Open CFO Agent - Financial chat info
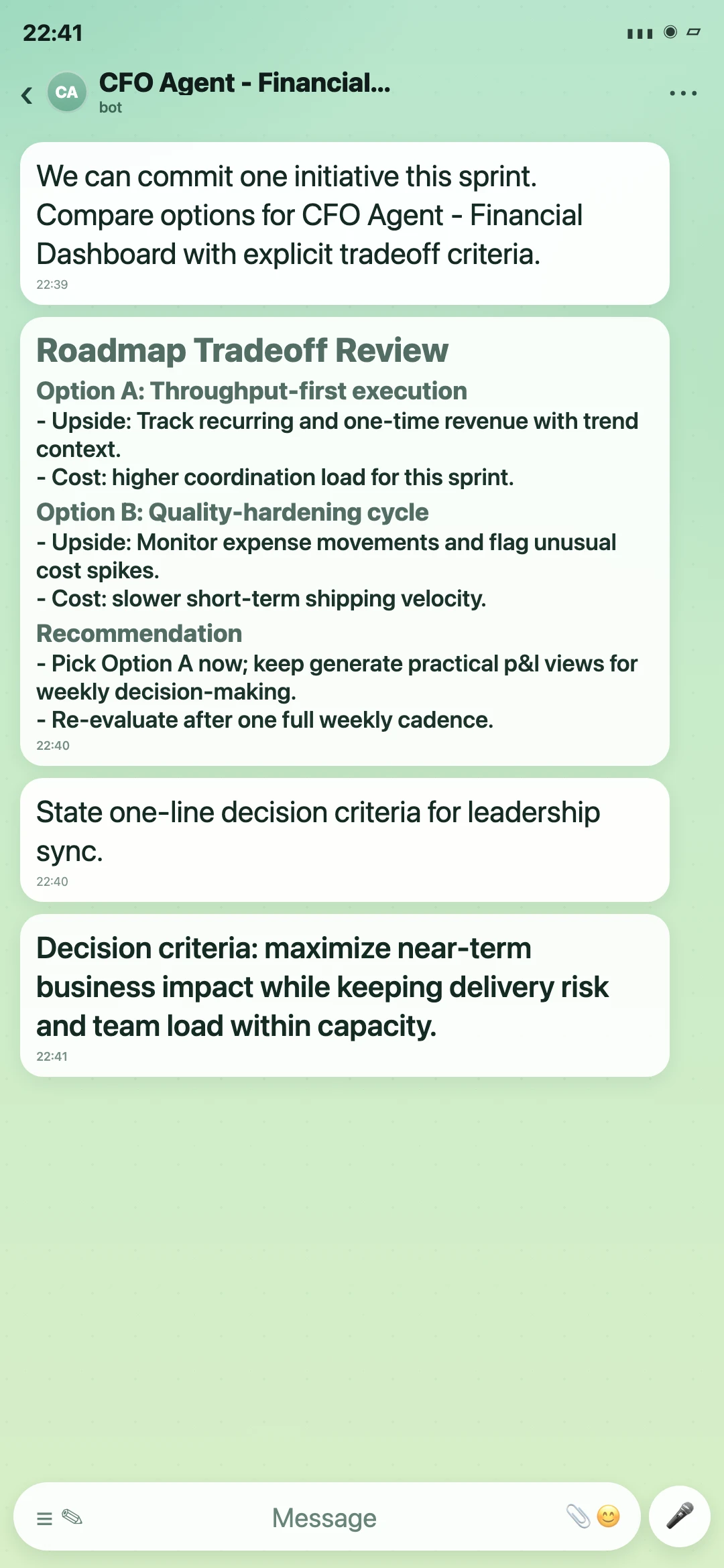Viewport: 724px width, 1568px height. pyautogui.click(x=245, y=83)
